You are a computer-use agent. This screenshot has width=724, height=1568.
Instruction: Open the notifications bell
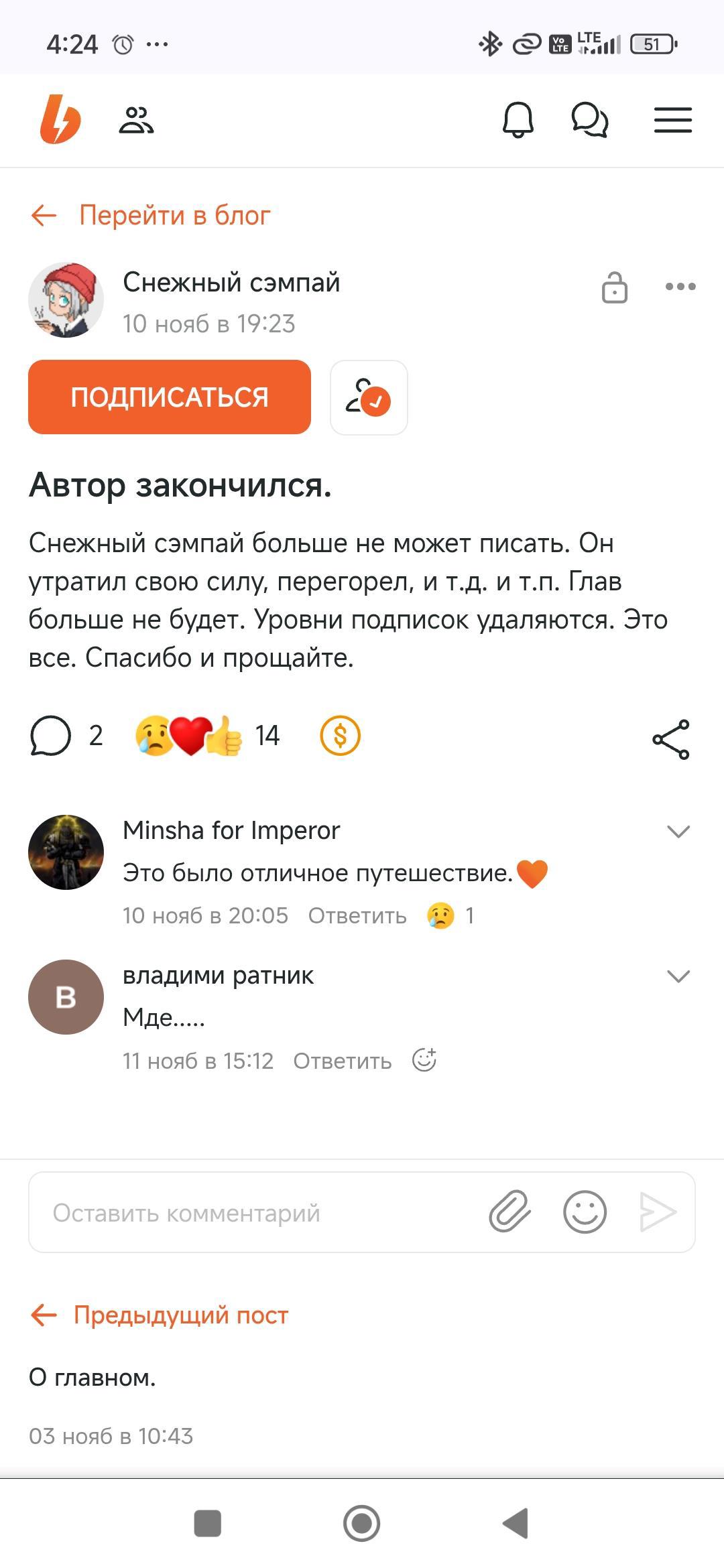tap(518, 121)
